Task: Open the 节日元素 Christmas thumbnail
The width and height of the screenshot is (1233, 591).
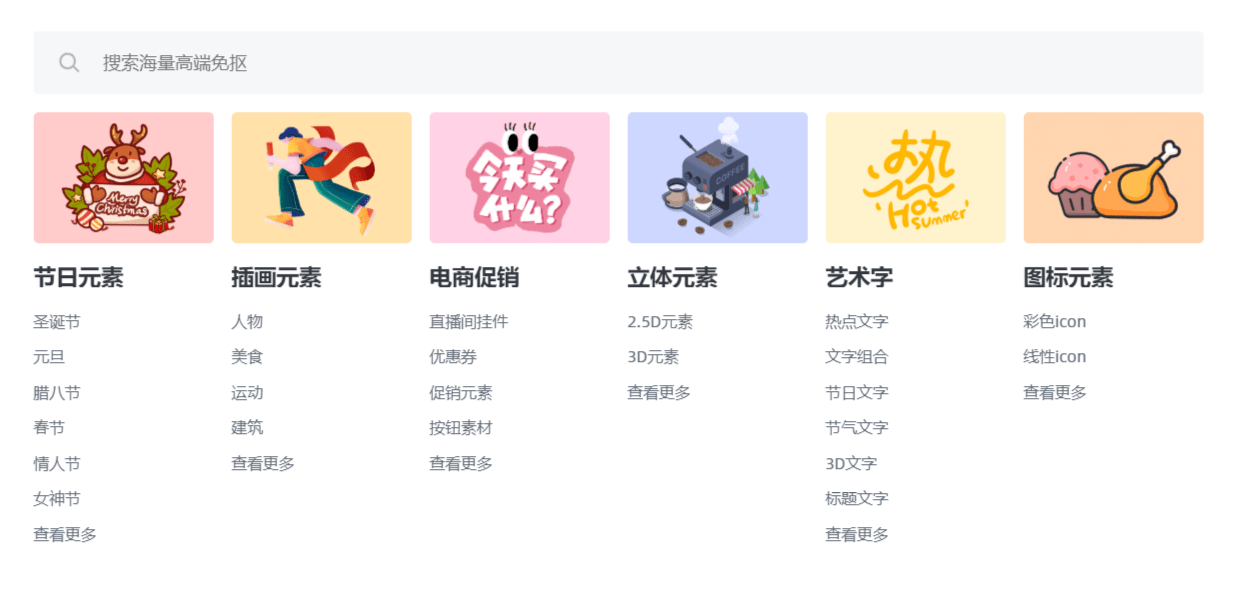Action: 123,178
